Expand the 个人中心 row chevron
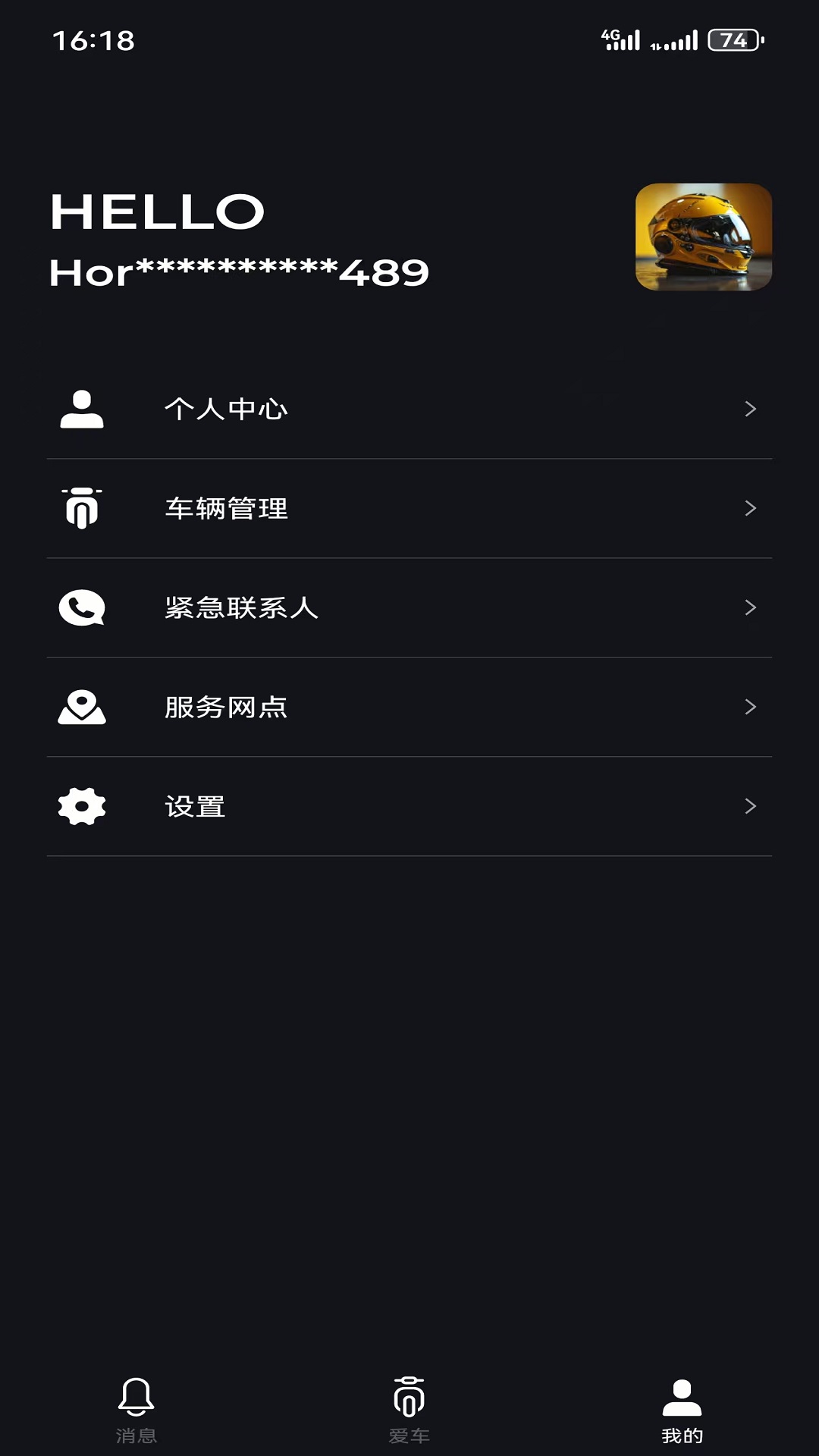Image resolution: width=819 pixels, height=1456 pixels. point(752,409)
